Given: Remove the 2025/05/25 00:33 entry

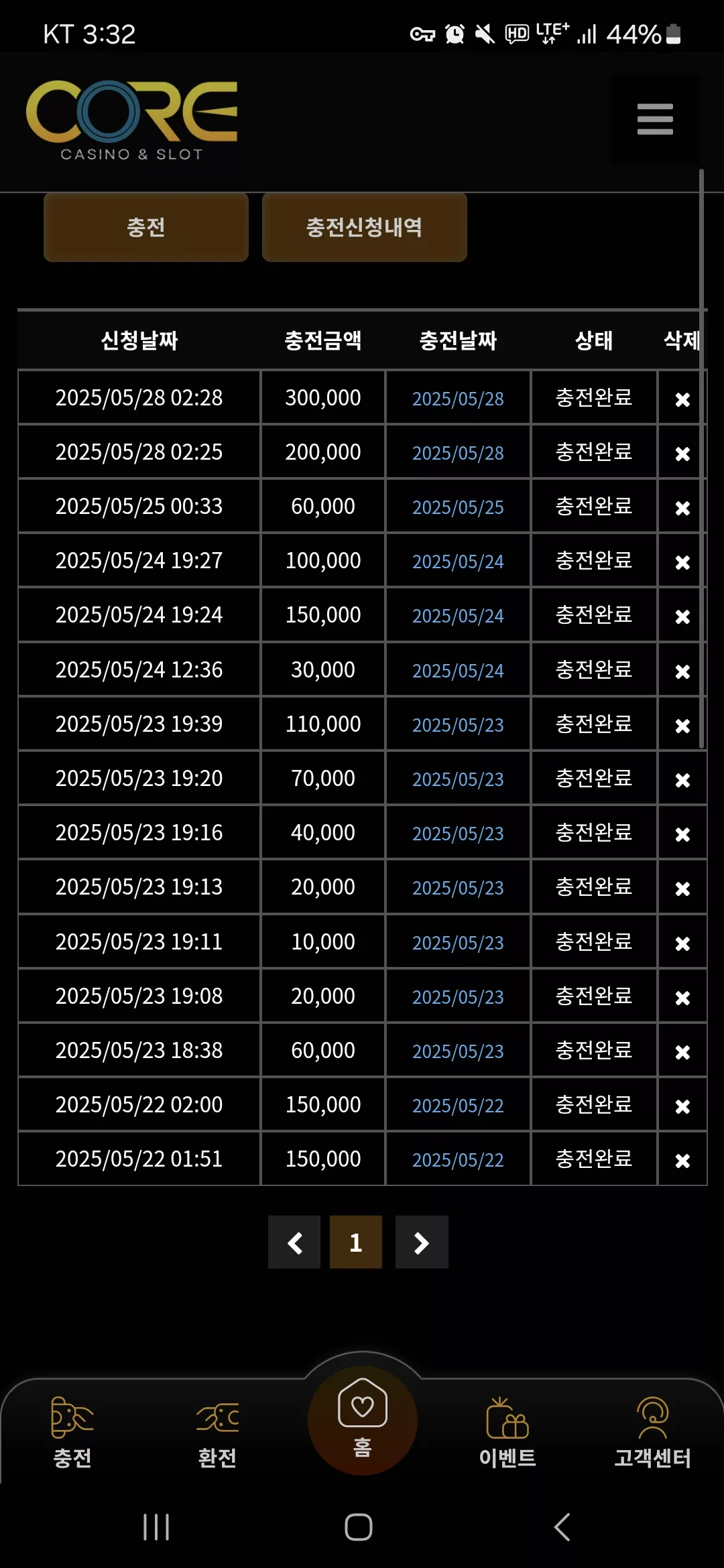Looking at the screenshot, I should coord(682,508).
